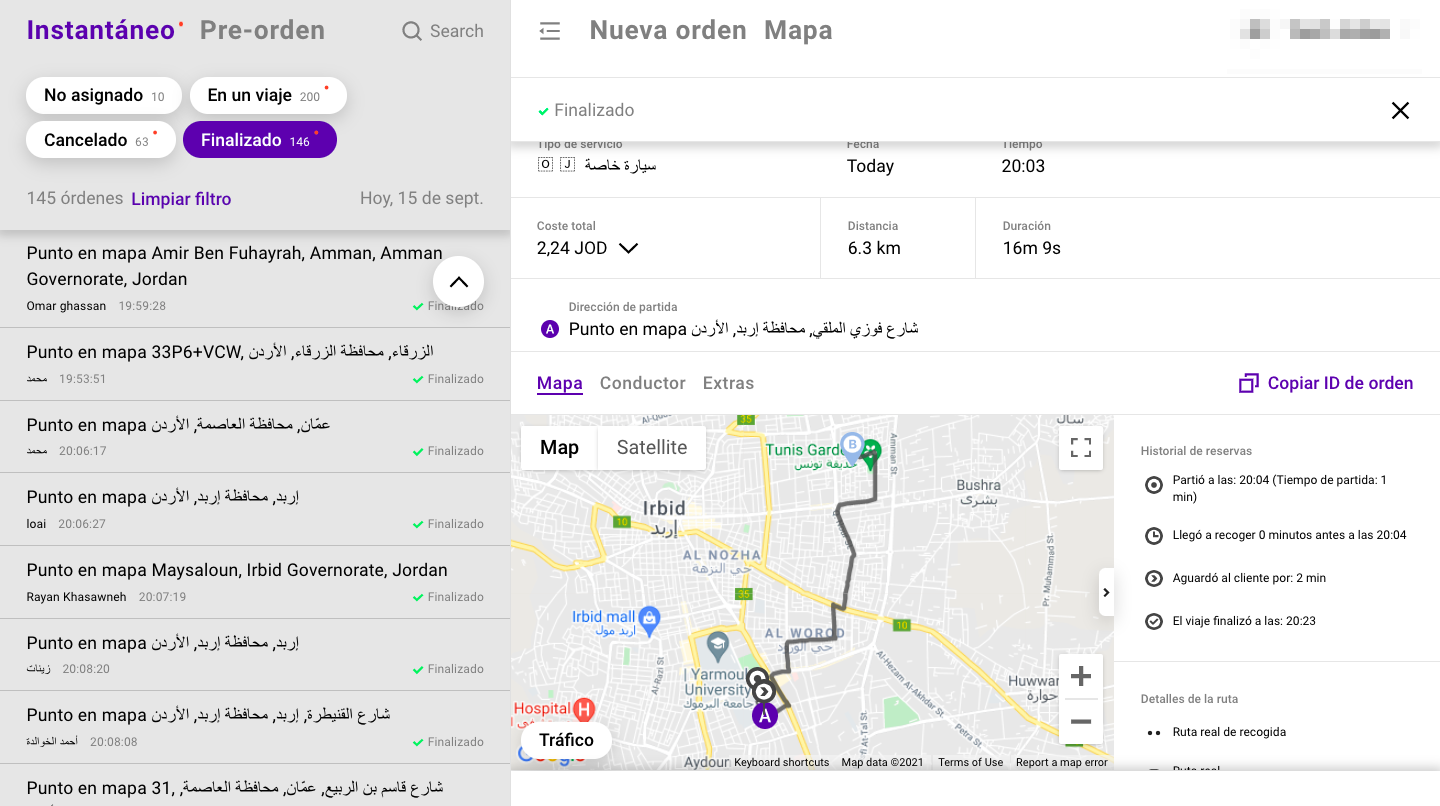This screenshot has height=806, width=1440.
Task: Enter fullscreen map view
Action: (x=1080, y=448)
